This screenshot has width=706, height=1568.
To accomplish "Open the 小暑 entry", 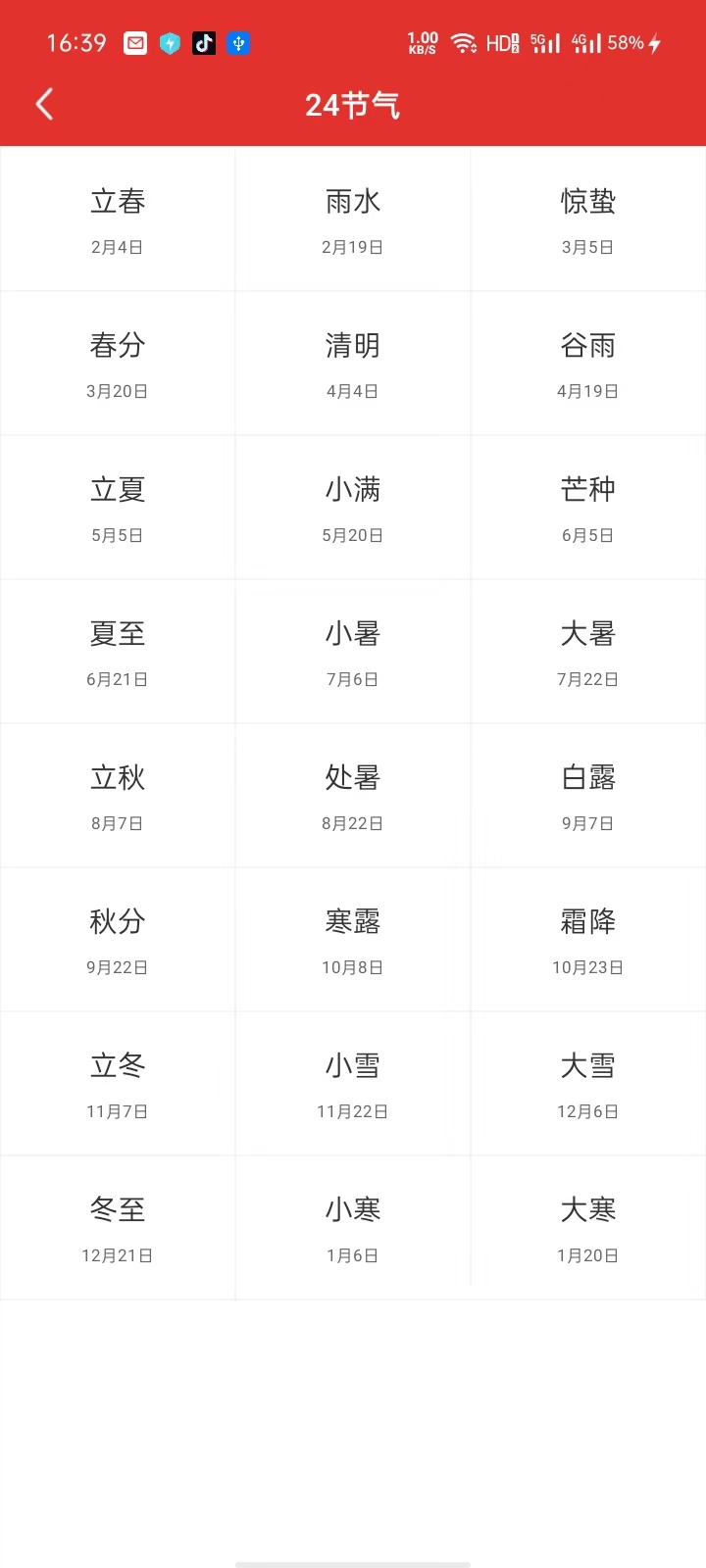I will pyautogui.click(x=353, y=652).
